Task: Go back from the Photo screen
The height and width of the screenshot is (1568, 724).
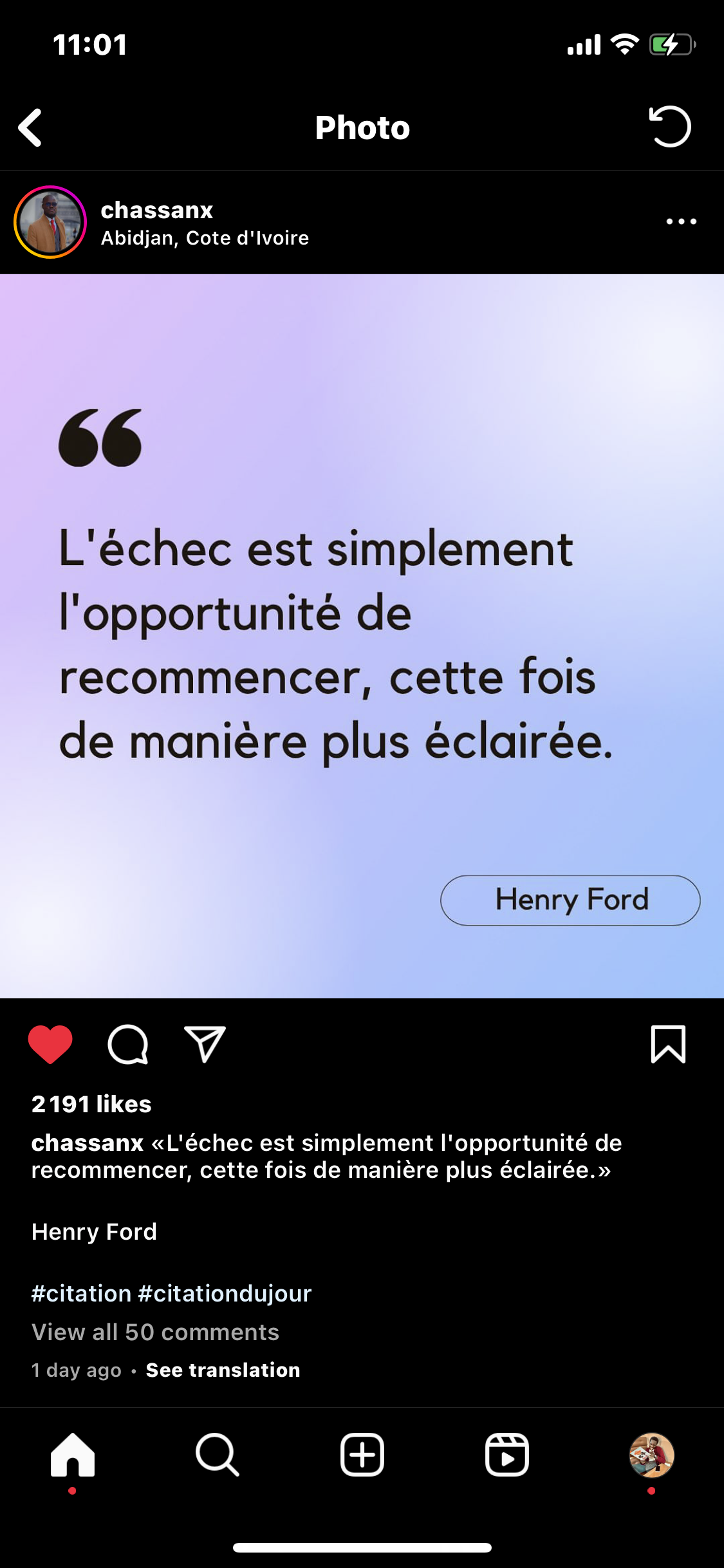Action: point(30,127)
